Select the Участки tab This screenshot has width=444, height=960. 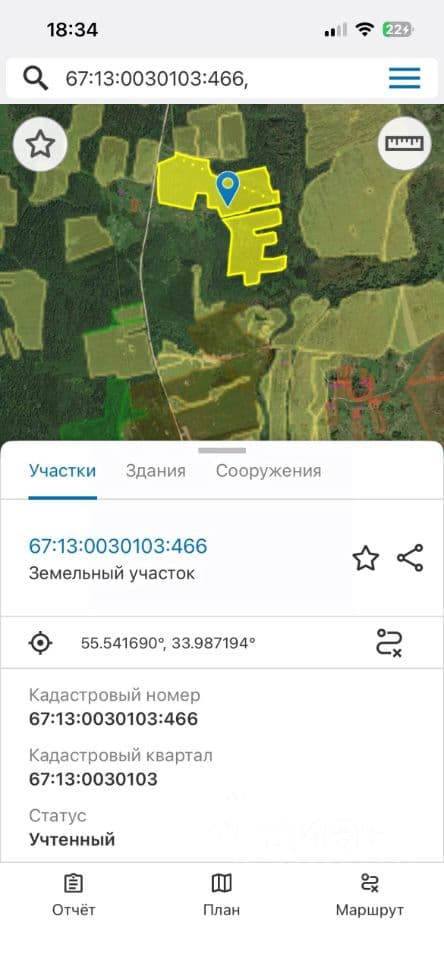pos(62,471)
